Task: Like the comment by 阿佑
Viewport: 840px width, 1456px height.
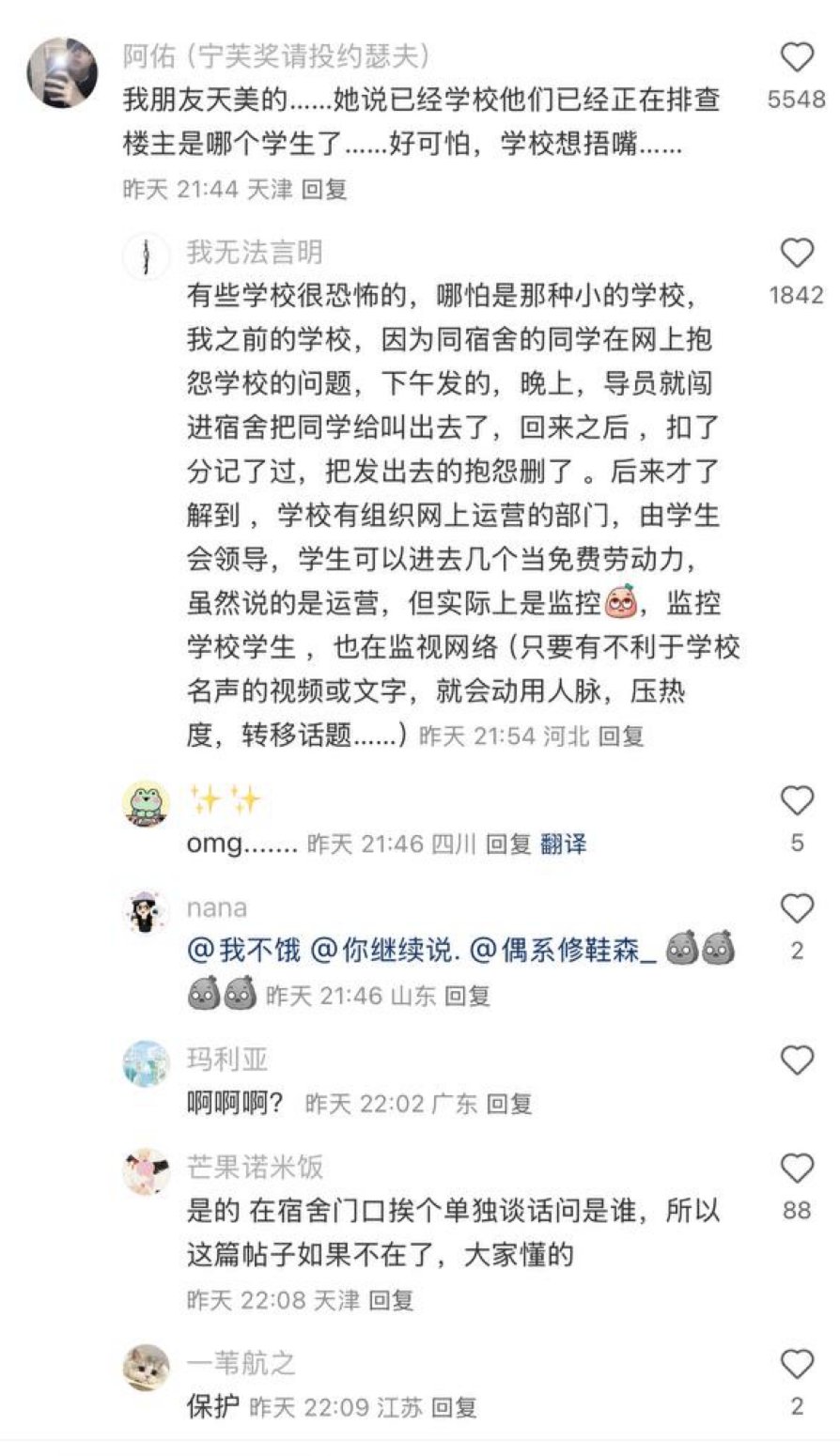Action: tap(797, 59)
